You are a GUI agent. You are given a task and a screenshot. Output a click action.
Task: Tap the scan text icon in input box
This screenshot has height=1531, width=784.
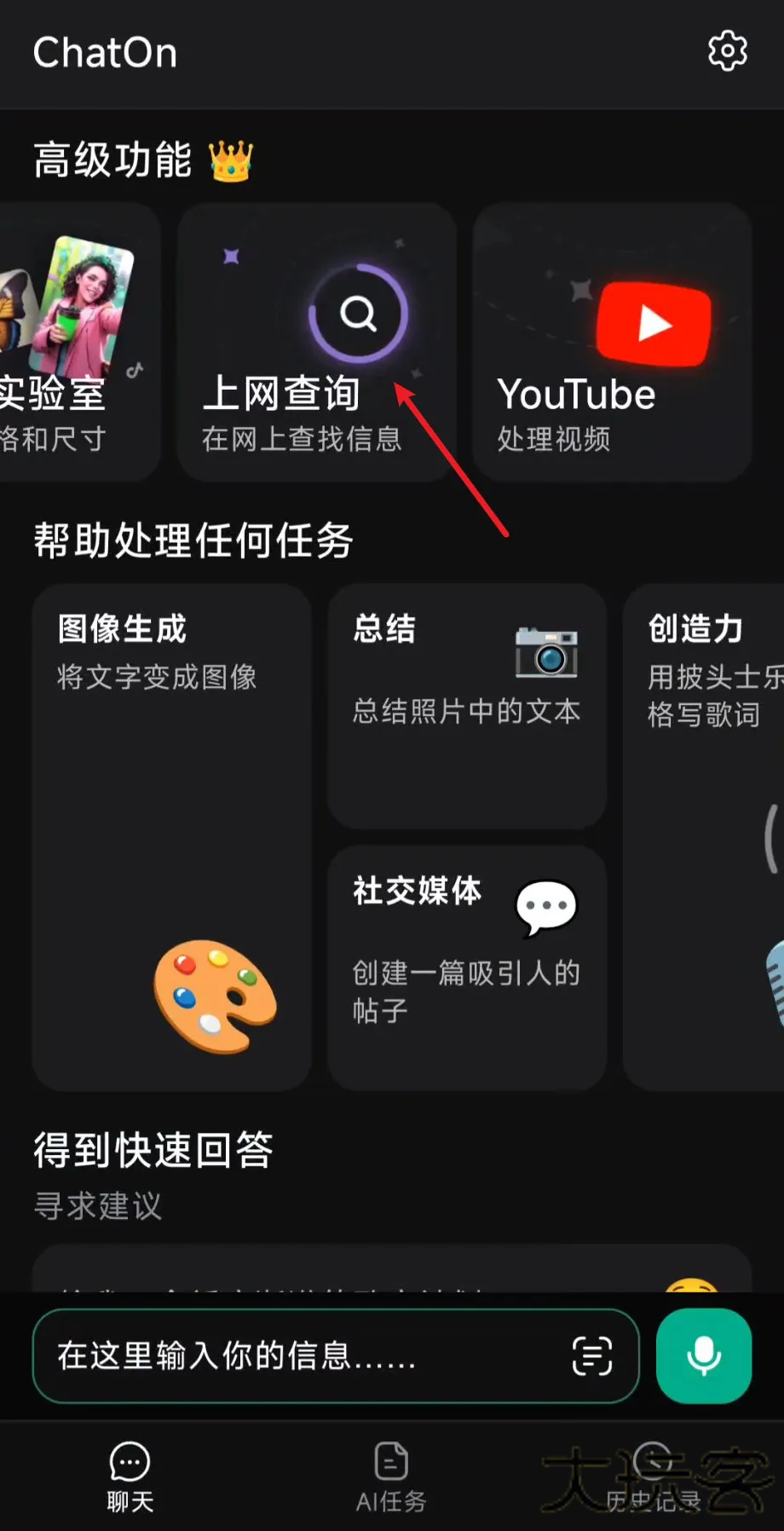(591, 1355)
